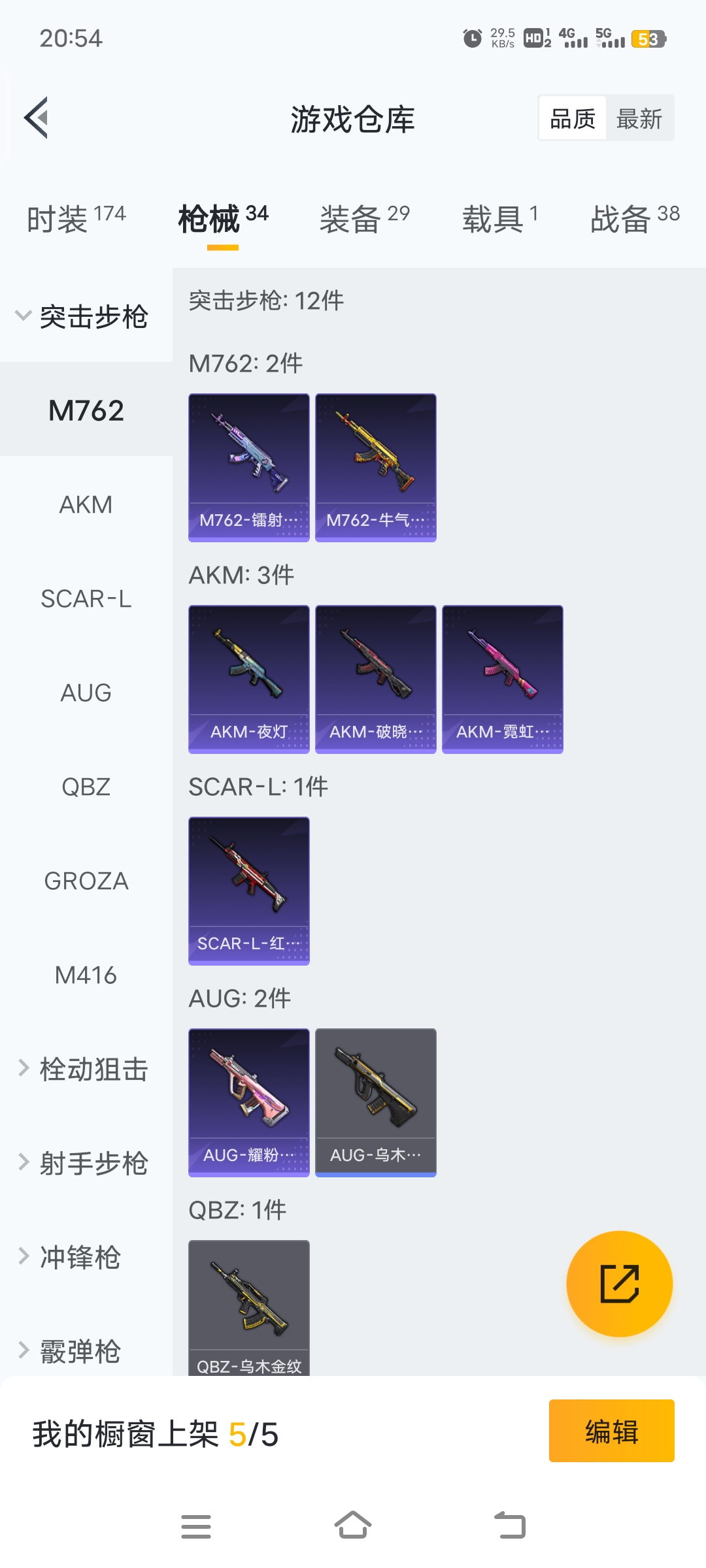Open the 战备 tab
The height and width of the screenshot is (1568, 706).
pyautogui.click(x=634, y=219)
